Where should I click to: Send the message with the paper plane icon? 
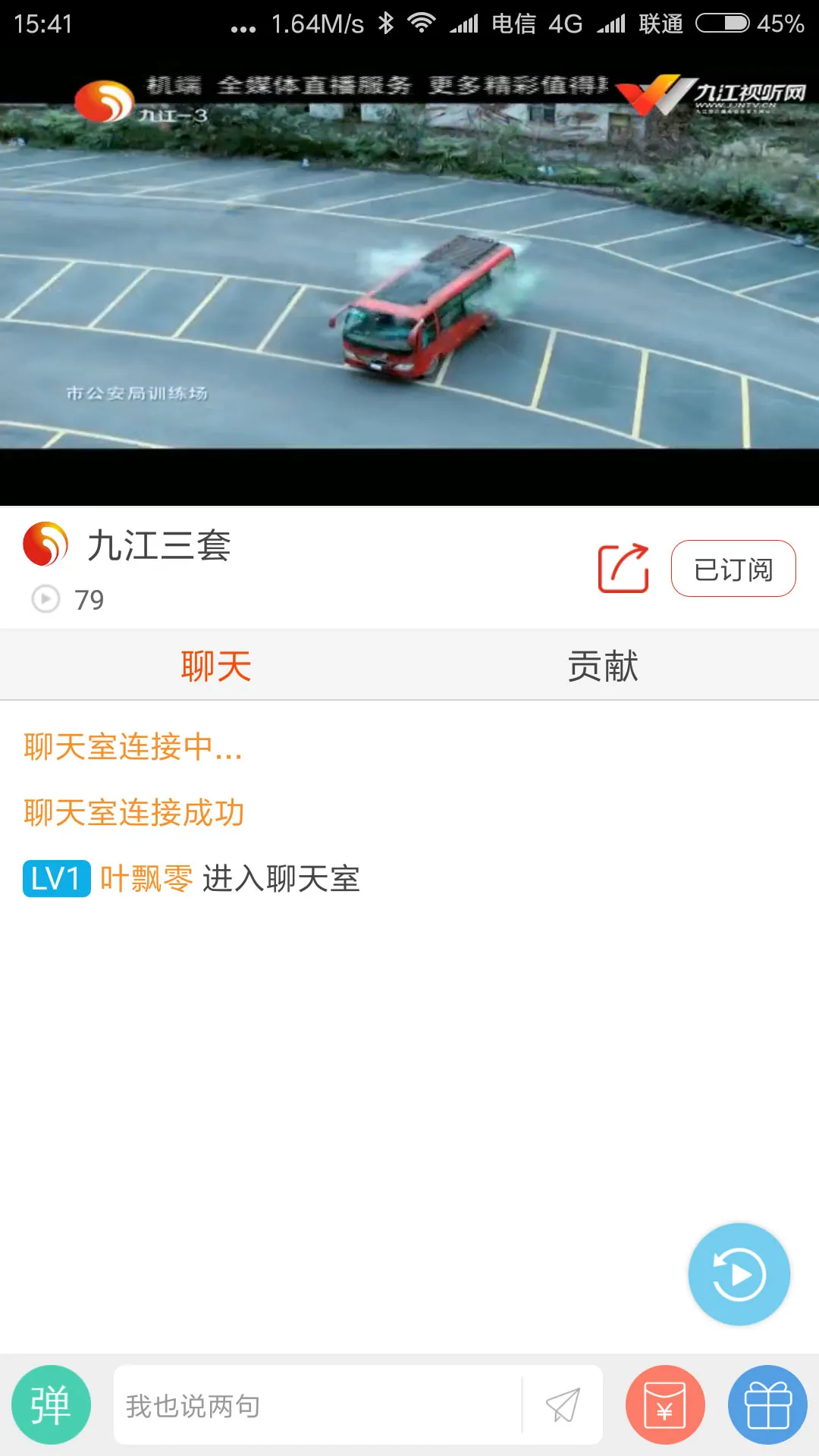(x=563, y=1405)
